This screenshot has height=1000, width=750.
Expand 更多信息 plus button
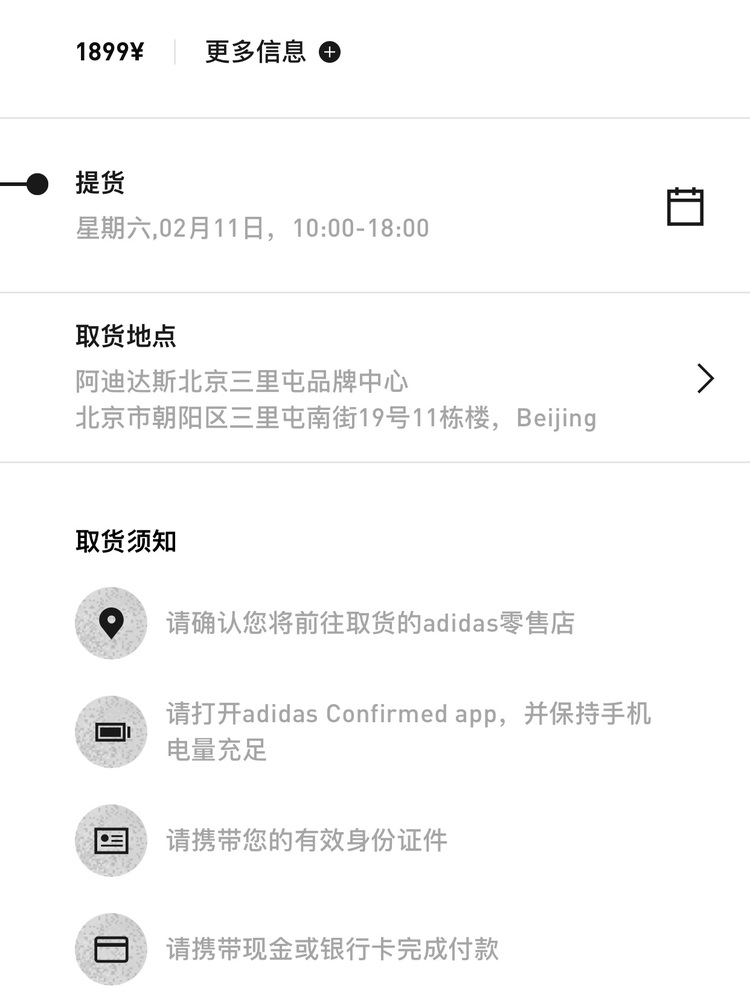click(329, 52)
